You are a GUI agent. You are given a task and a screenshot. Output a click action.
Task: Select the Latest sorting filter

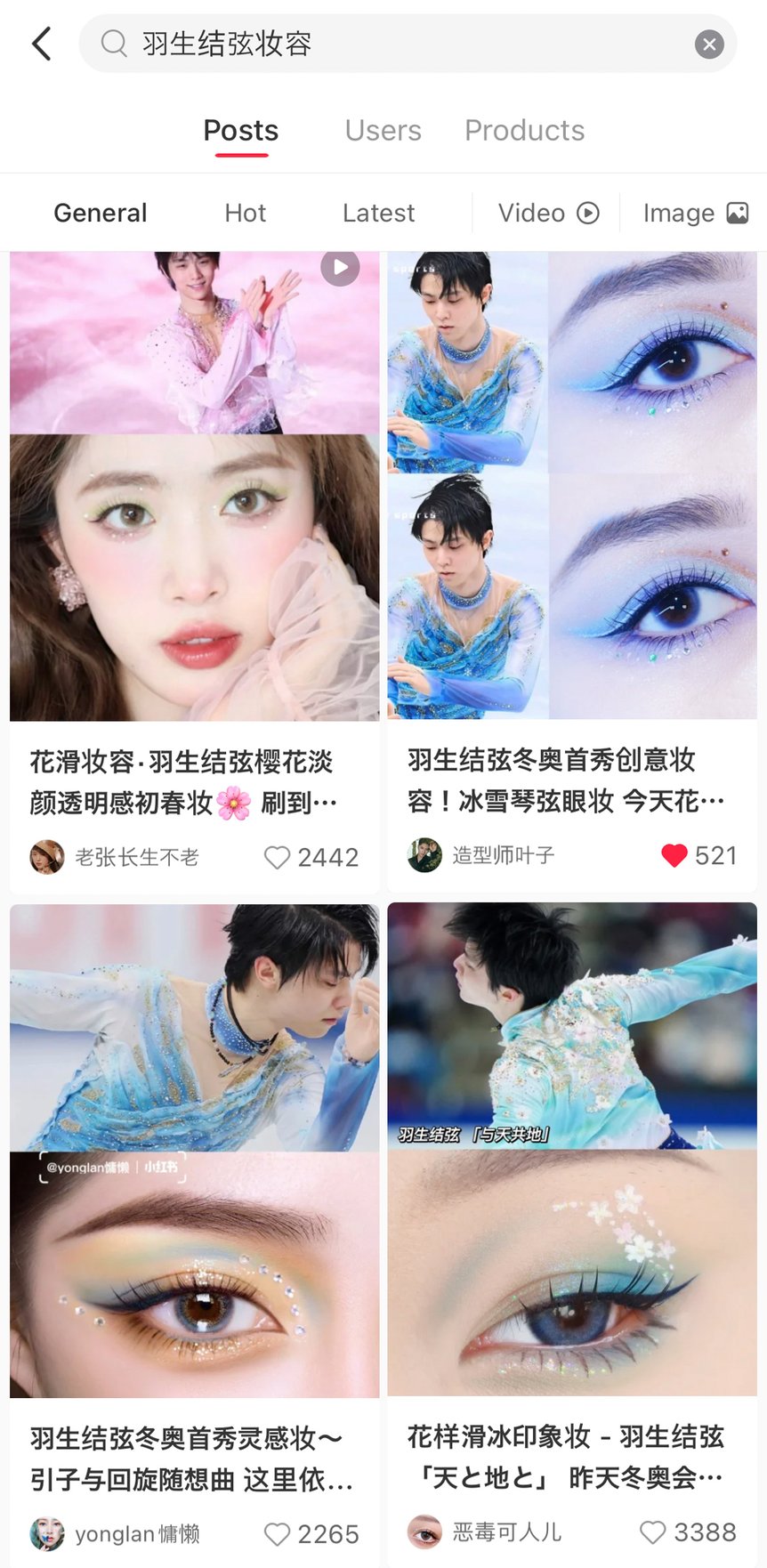click(x=378, y=214)
